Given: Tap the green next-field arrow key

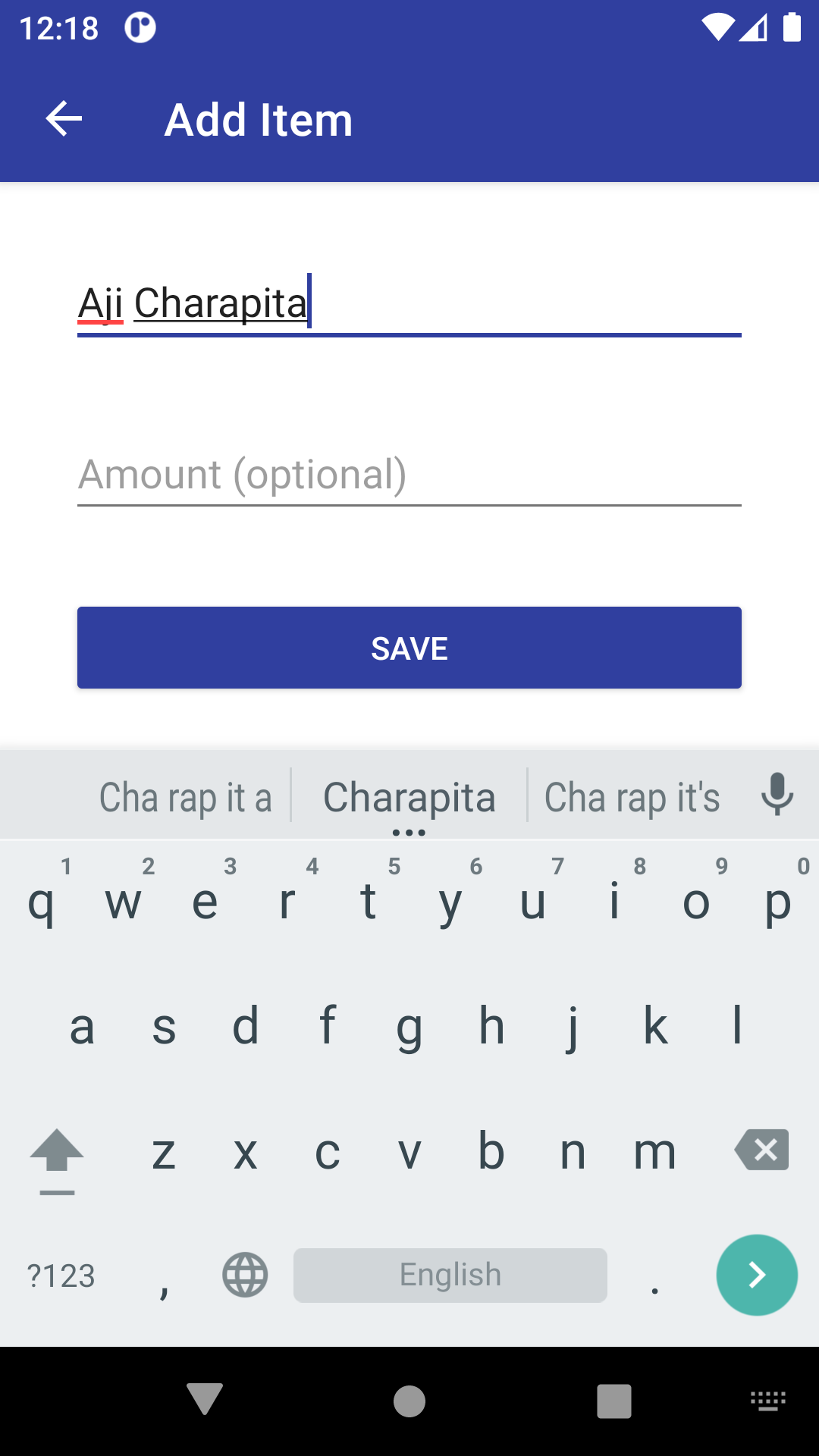Looking at the screenshot, I should [757, 1275].
